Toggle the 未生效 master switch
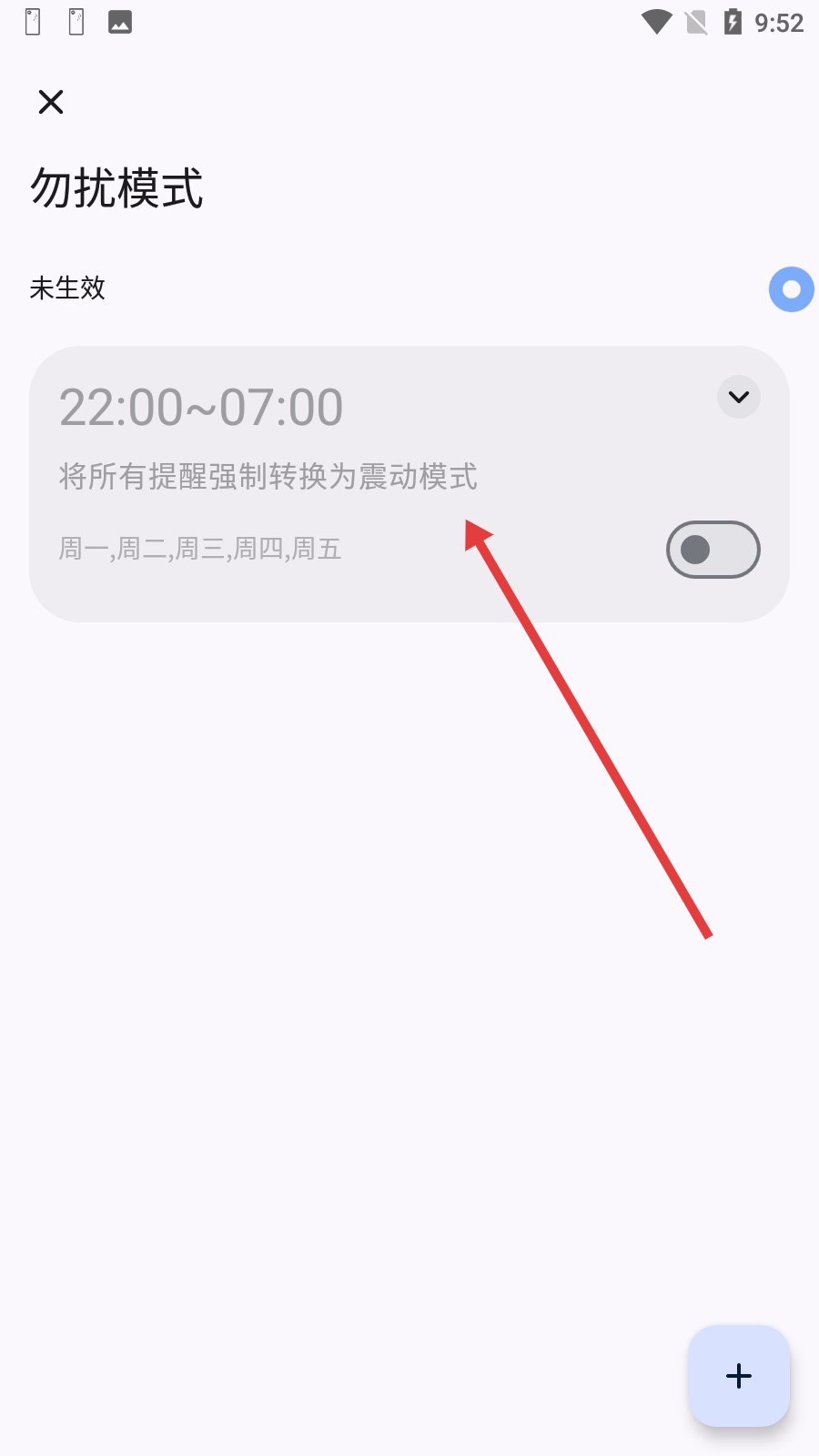Screen dimensions: 819x1456 790,289
